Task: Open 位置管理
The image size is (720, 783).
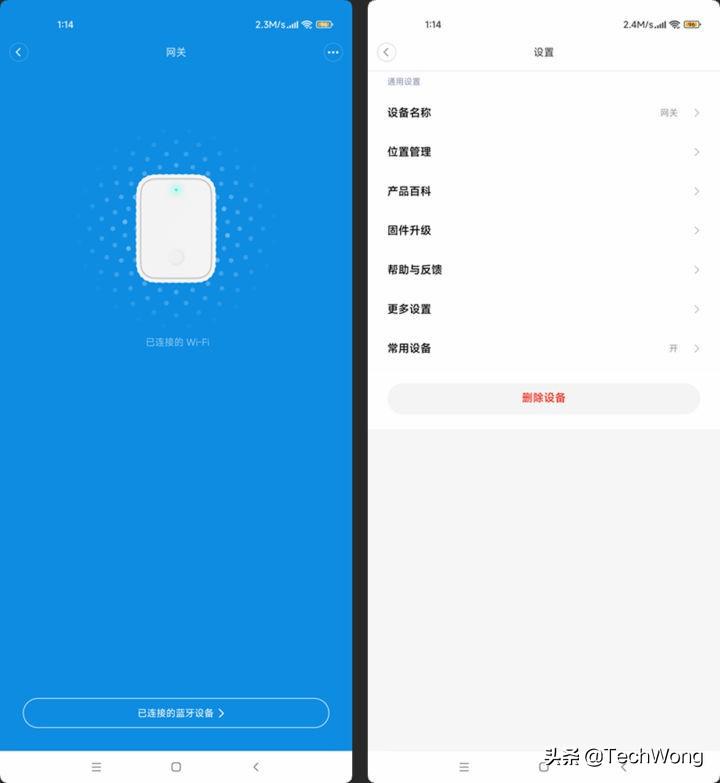Action: (543, 152)
